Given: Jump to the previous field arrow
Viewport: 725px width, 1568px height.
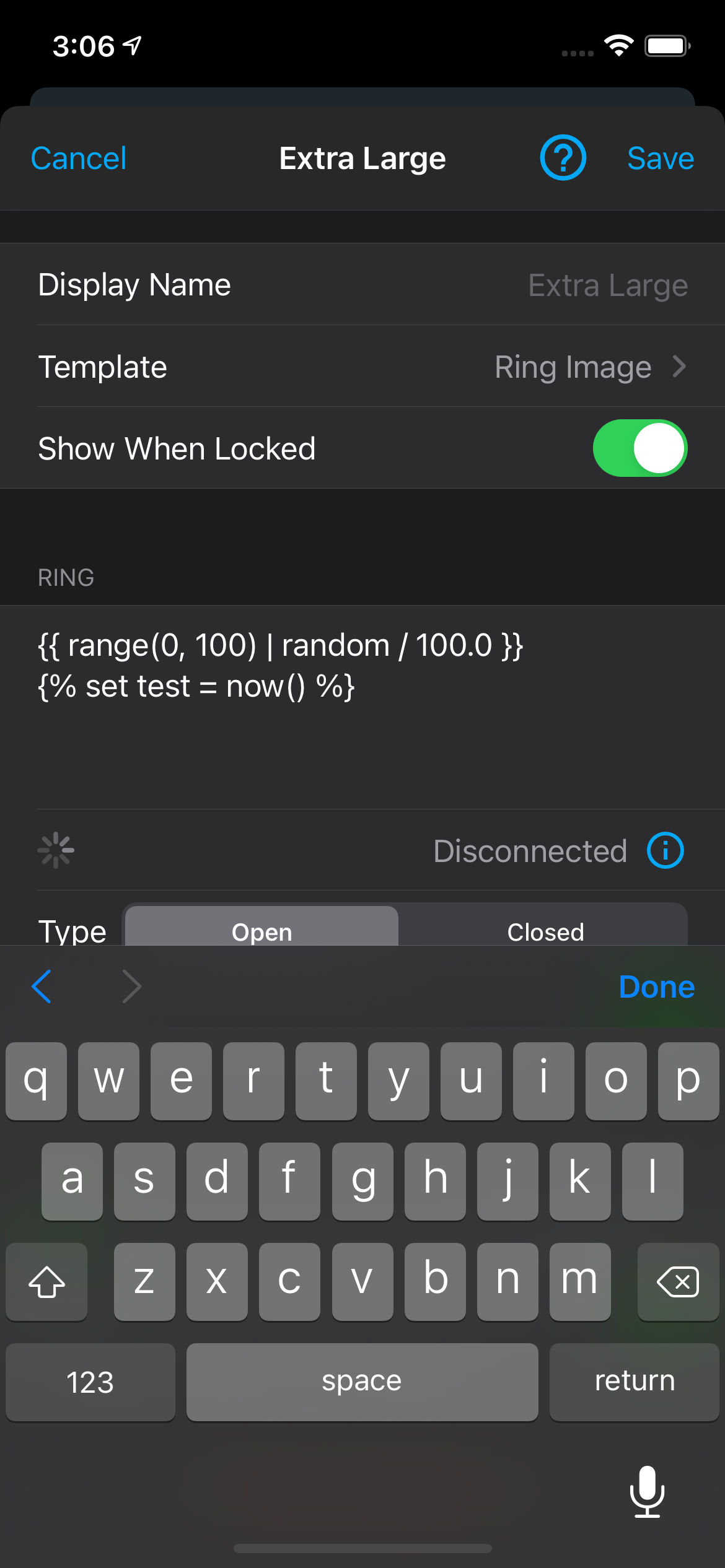Looking at the screenshot, I should 42,986.
